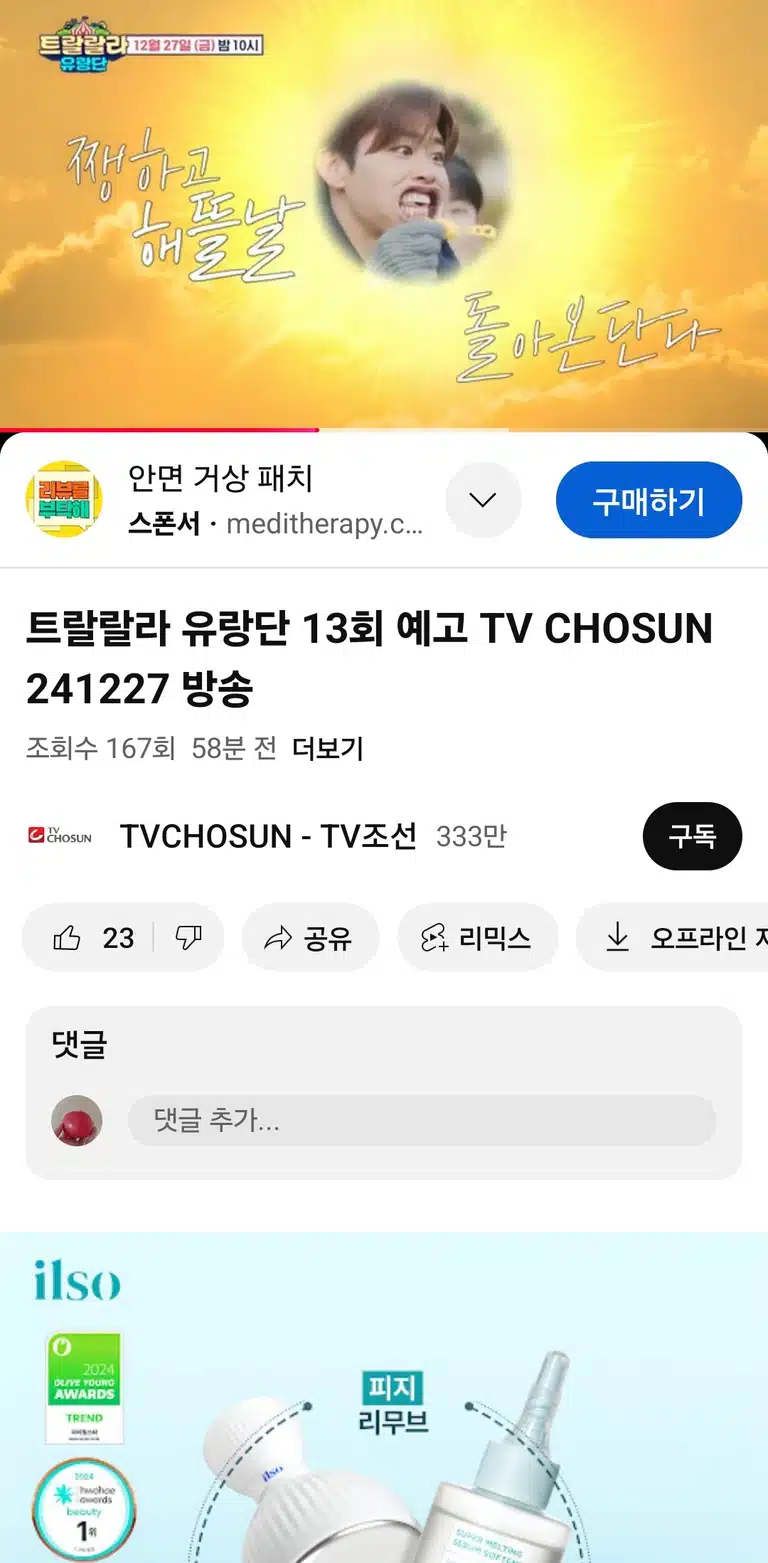The width and height of the screenshot is (768, 1563).
Task: Like the video with thumbs up
Action: pyautogui.click(x=88, y=938)
